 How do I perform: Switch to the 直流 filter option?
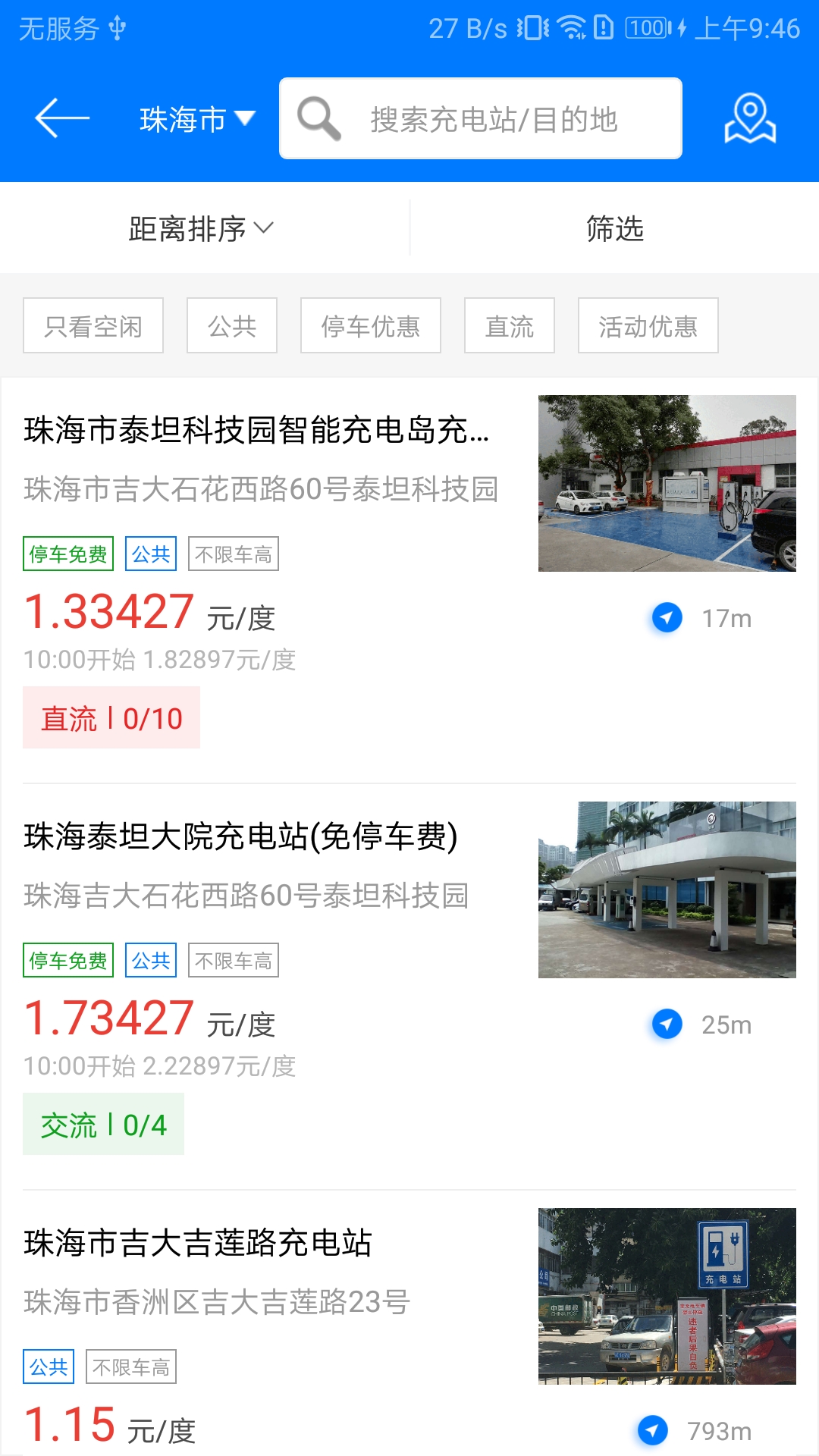click(508, 325)
